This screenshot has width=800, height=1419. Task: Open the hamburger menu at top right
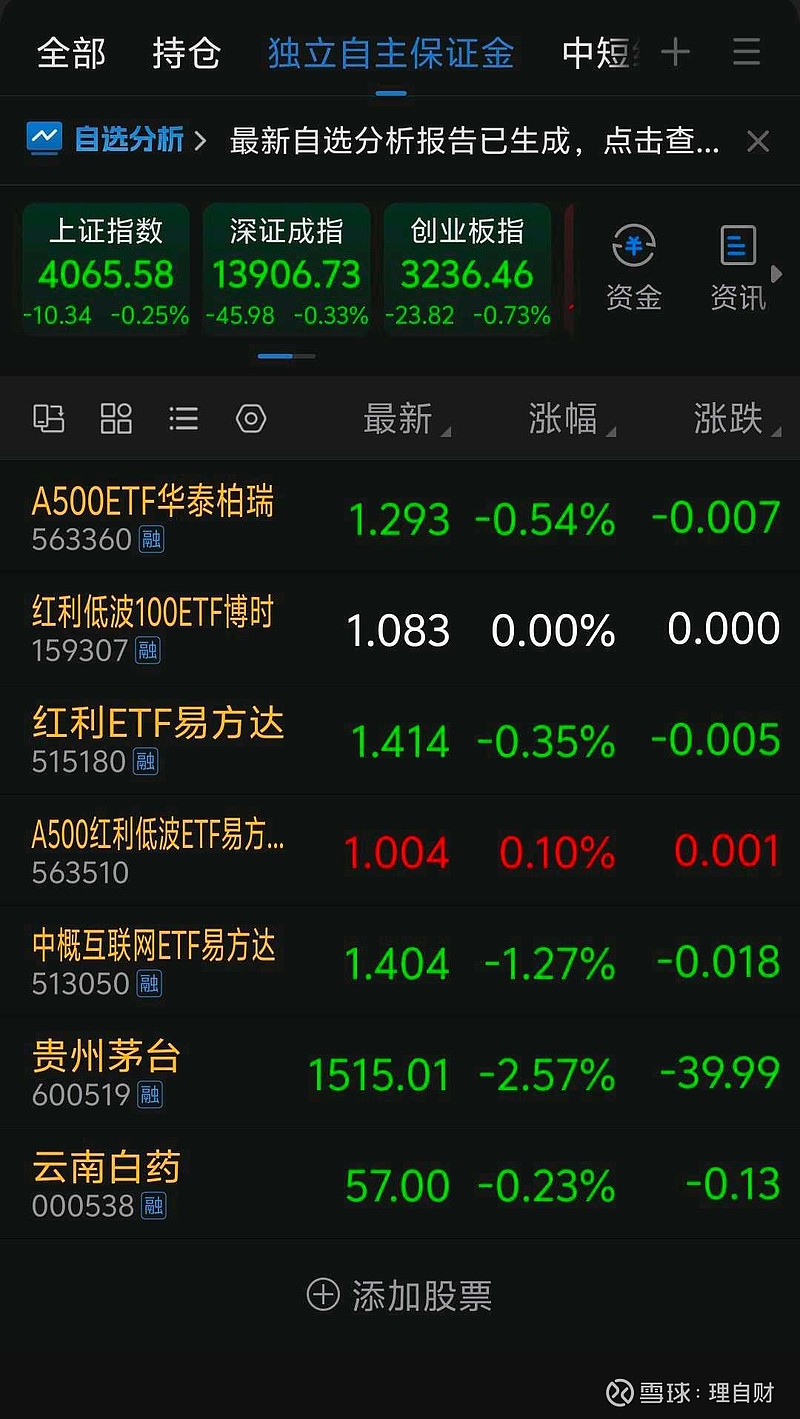coord(746,52)
